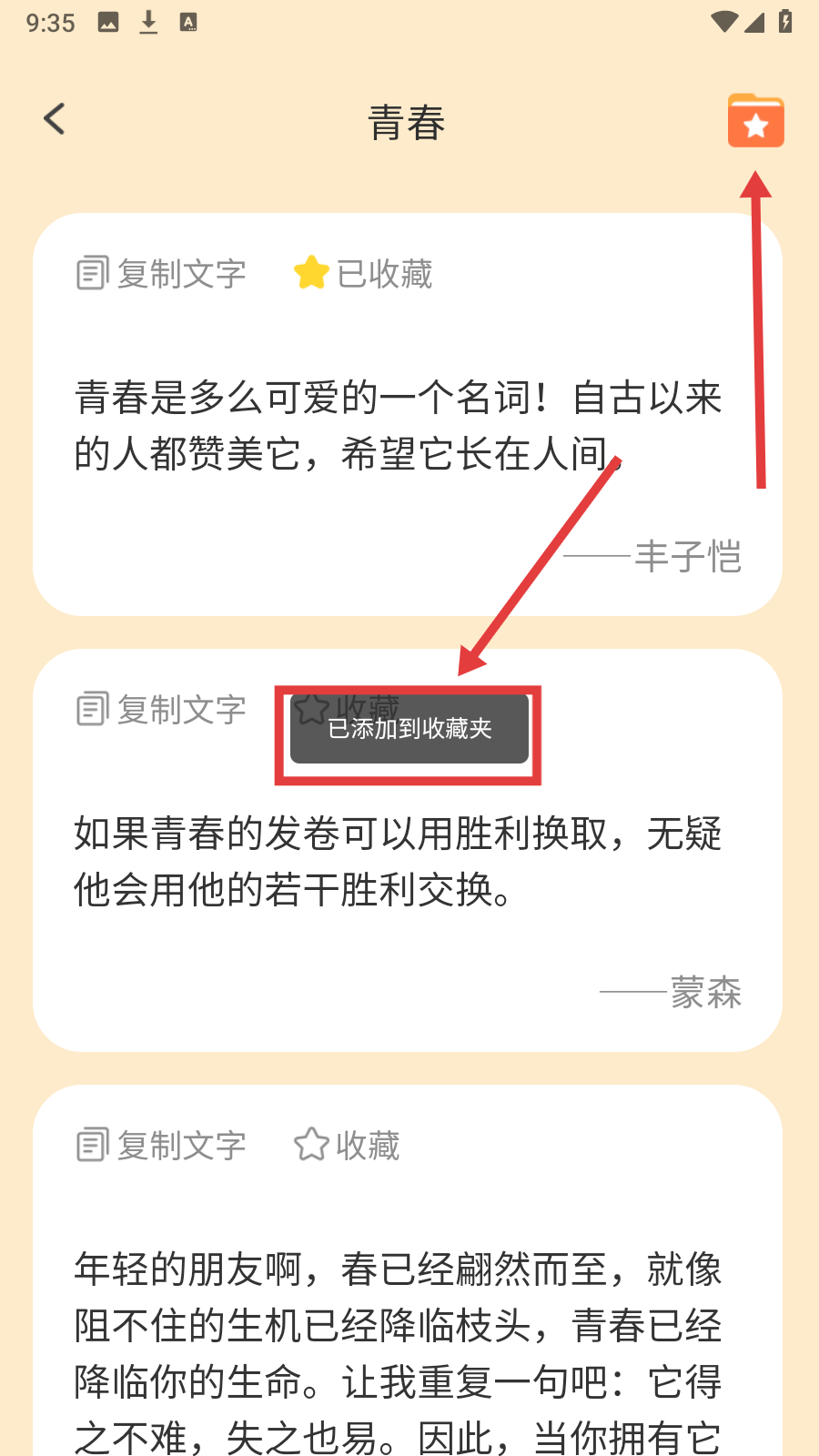Go back from the 青春 page
Viewport: 819px width, 1456px height.
(55, 119)
